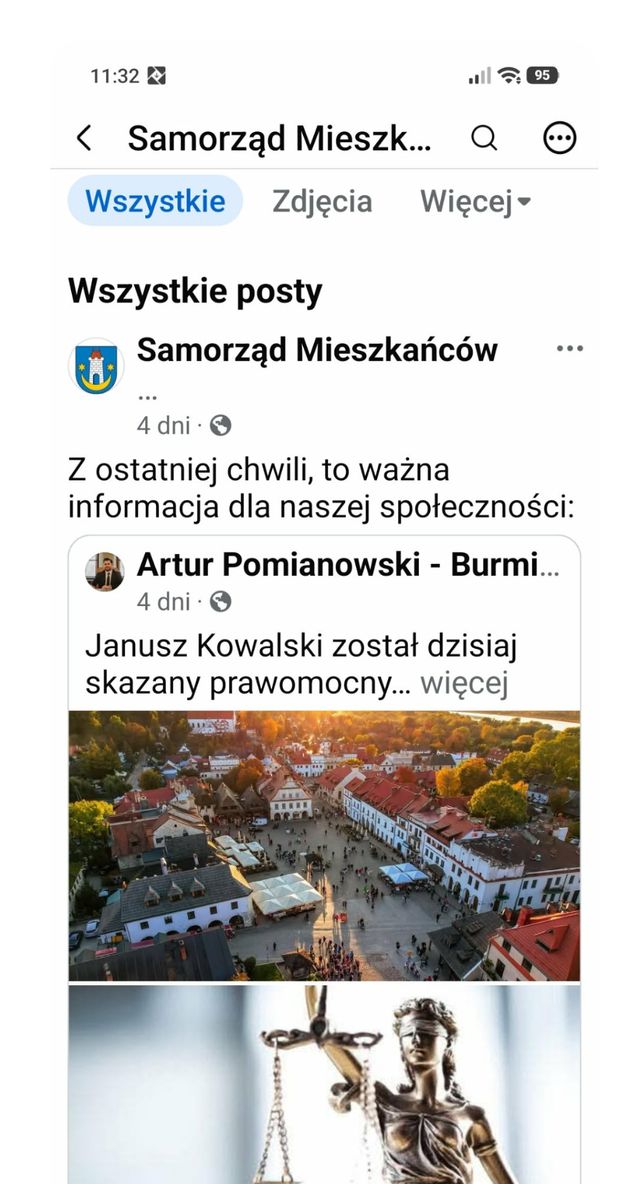Screen dimensions: 640x1184
Task: View the aerial town square photo
Action: click(x=325, y=846)
